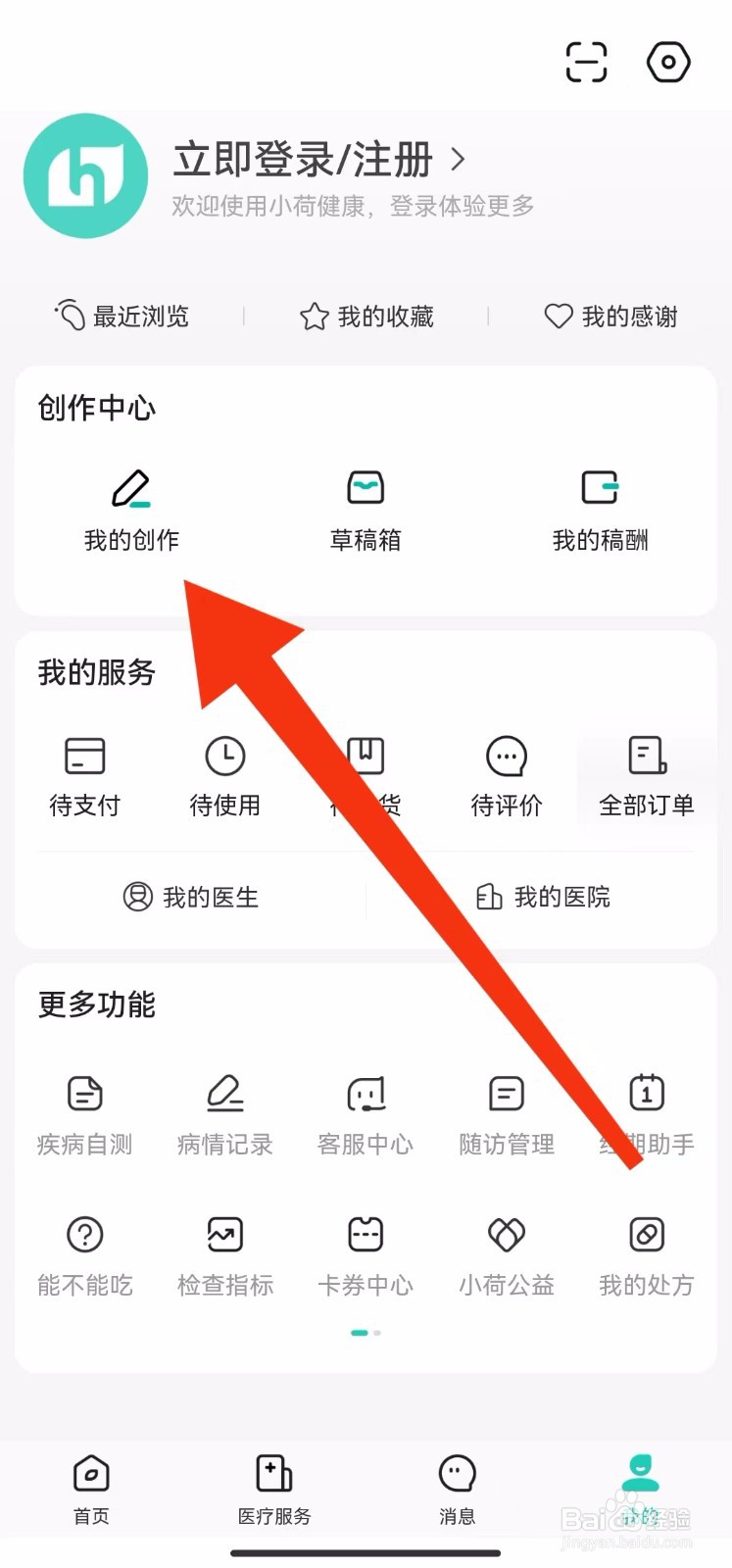Open the 消息 messages tab
The height and width of the screenshot is (1568, 732).
coord(457,1485)
